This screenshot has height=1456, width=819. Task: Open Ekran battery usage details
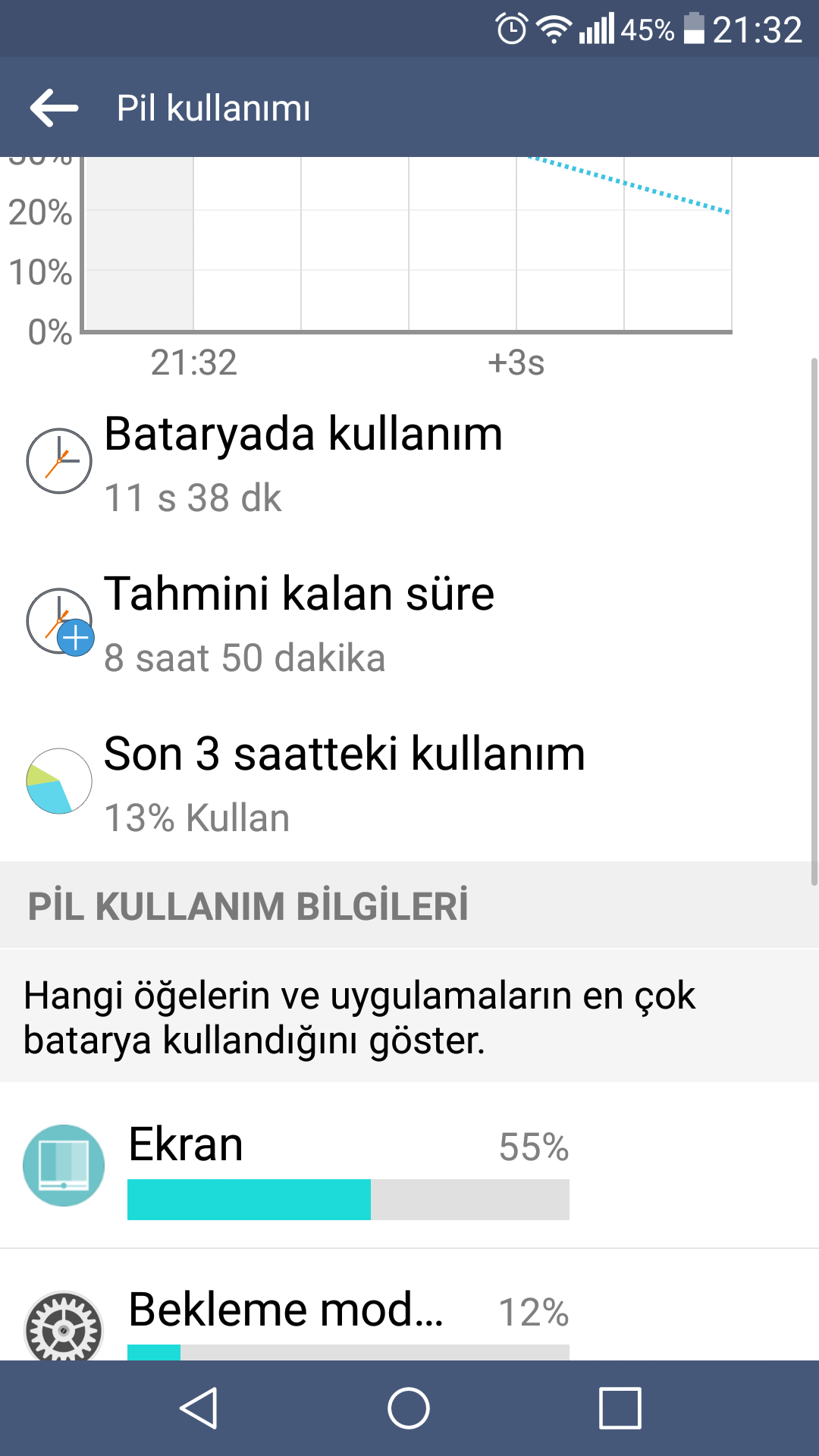coord(409,1166)
